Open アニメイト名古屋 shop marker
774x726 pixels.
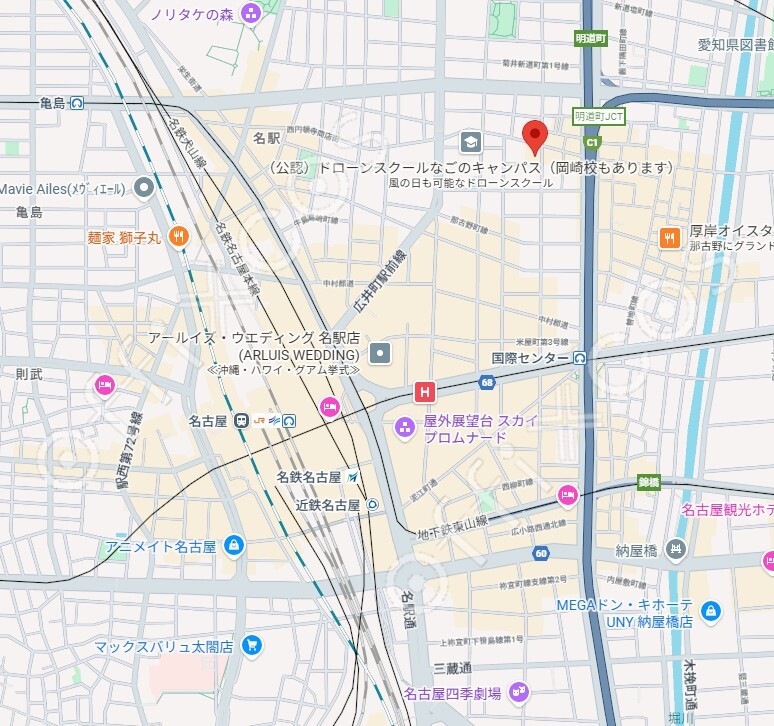tap(233, 545)
